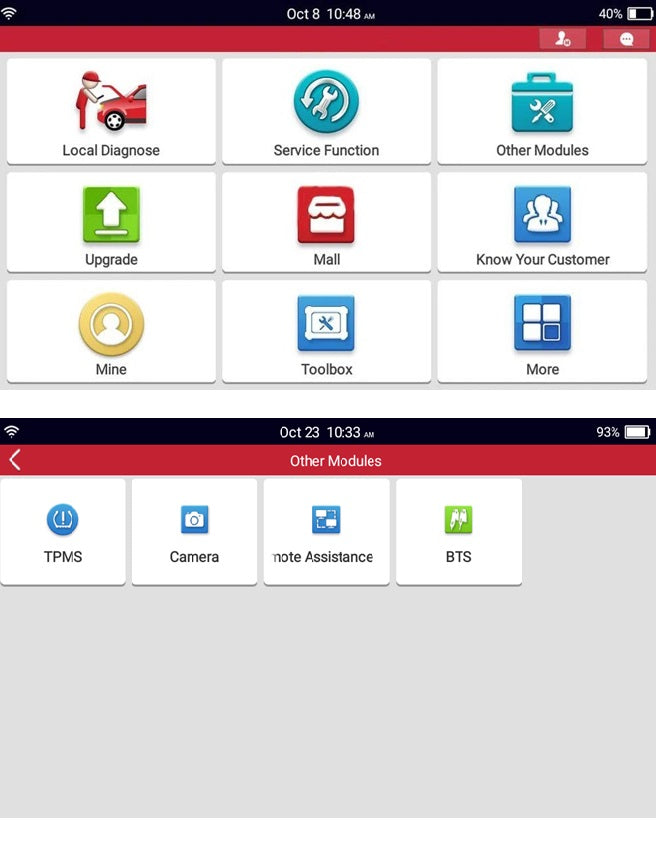This screenshot has height=846, width=656.
Task: Tap the More tile
Action: coord(542,331)
